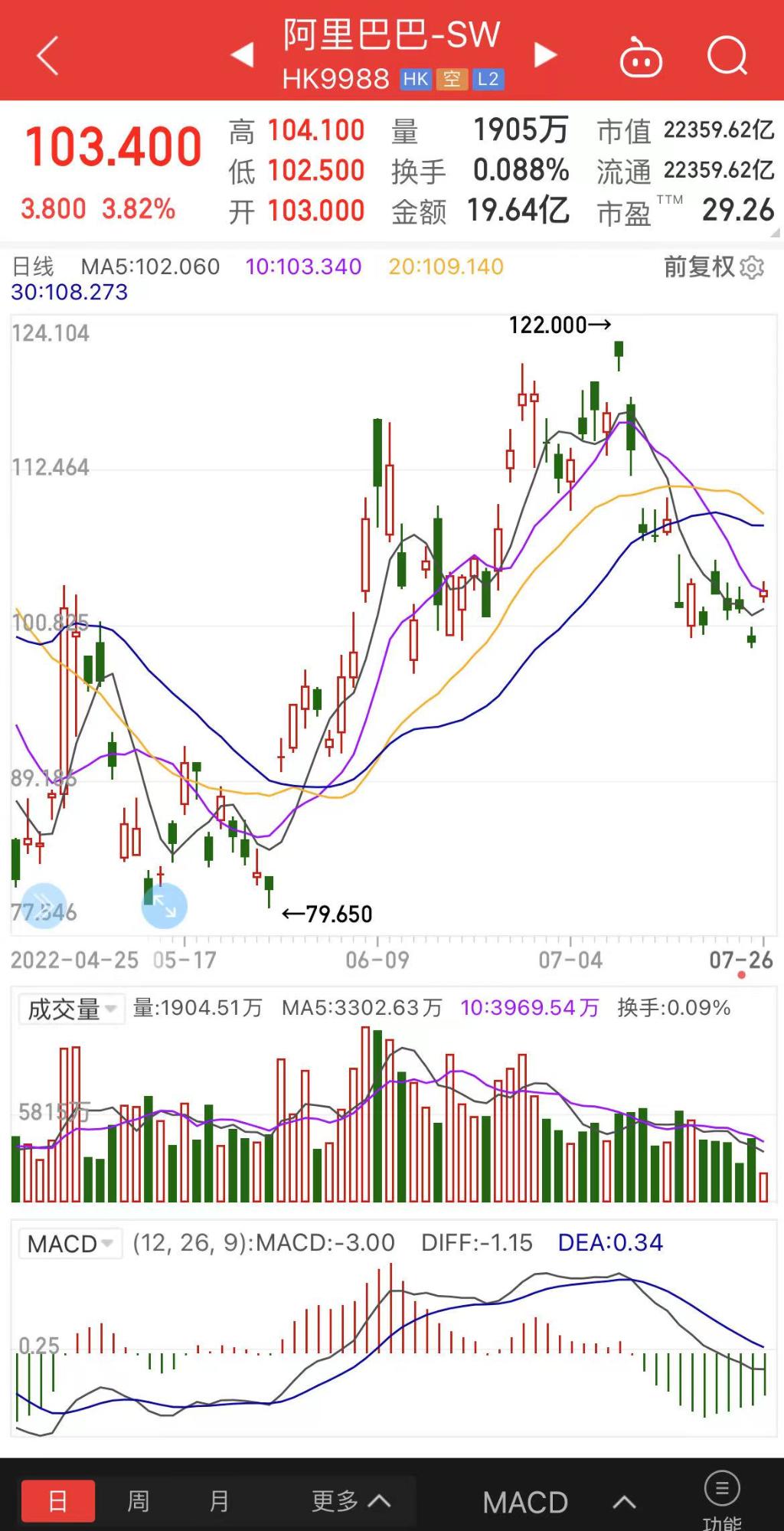The width and height of the screenshot is (784, 1531).
Task: Toggle the 前复权 price adjustment mode
Action: pyautogui.click(x=697, y=268)
